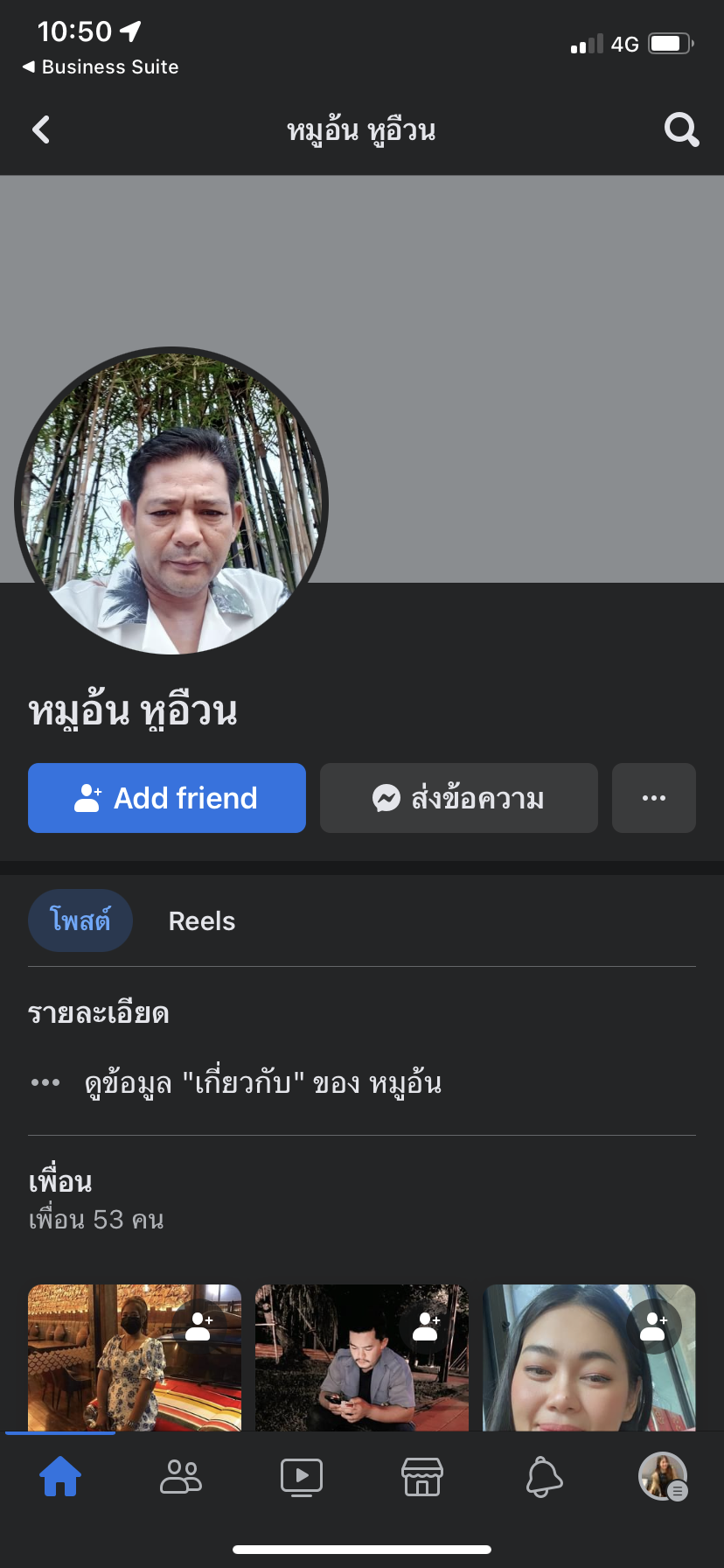This screenshot has width=724, height=1568.
Task: Go to the Home feed tab
Action: pyautogui.click(x=60, y=1476)
